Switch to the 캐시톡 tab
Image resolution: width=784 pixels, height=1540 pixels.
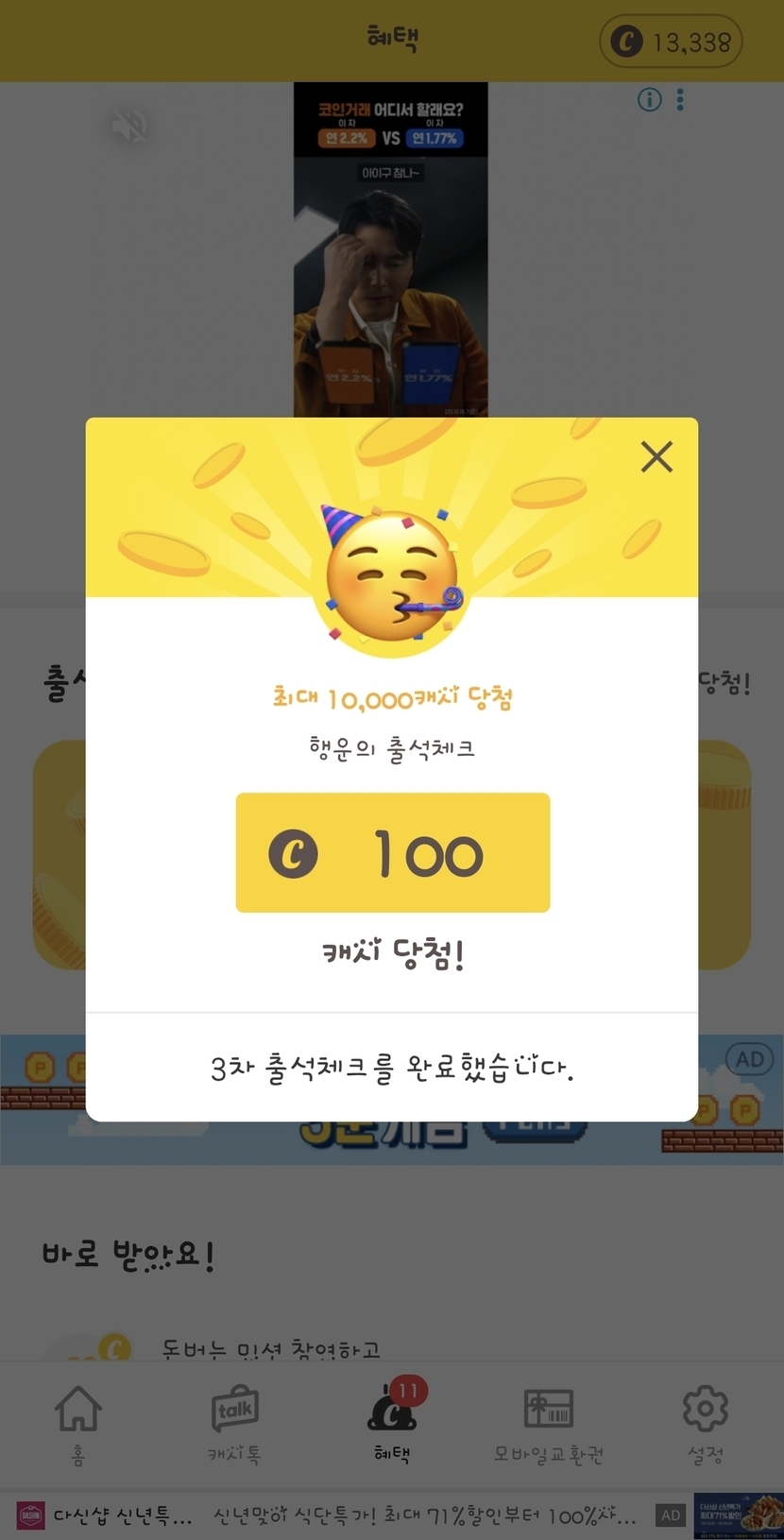point(234,1424)
